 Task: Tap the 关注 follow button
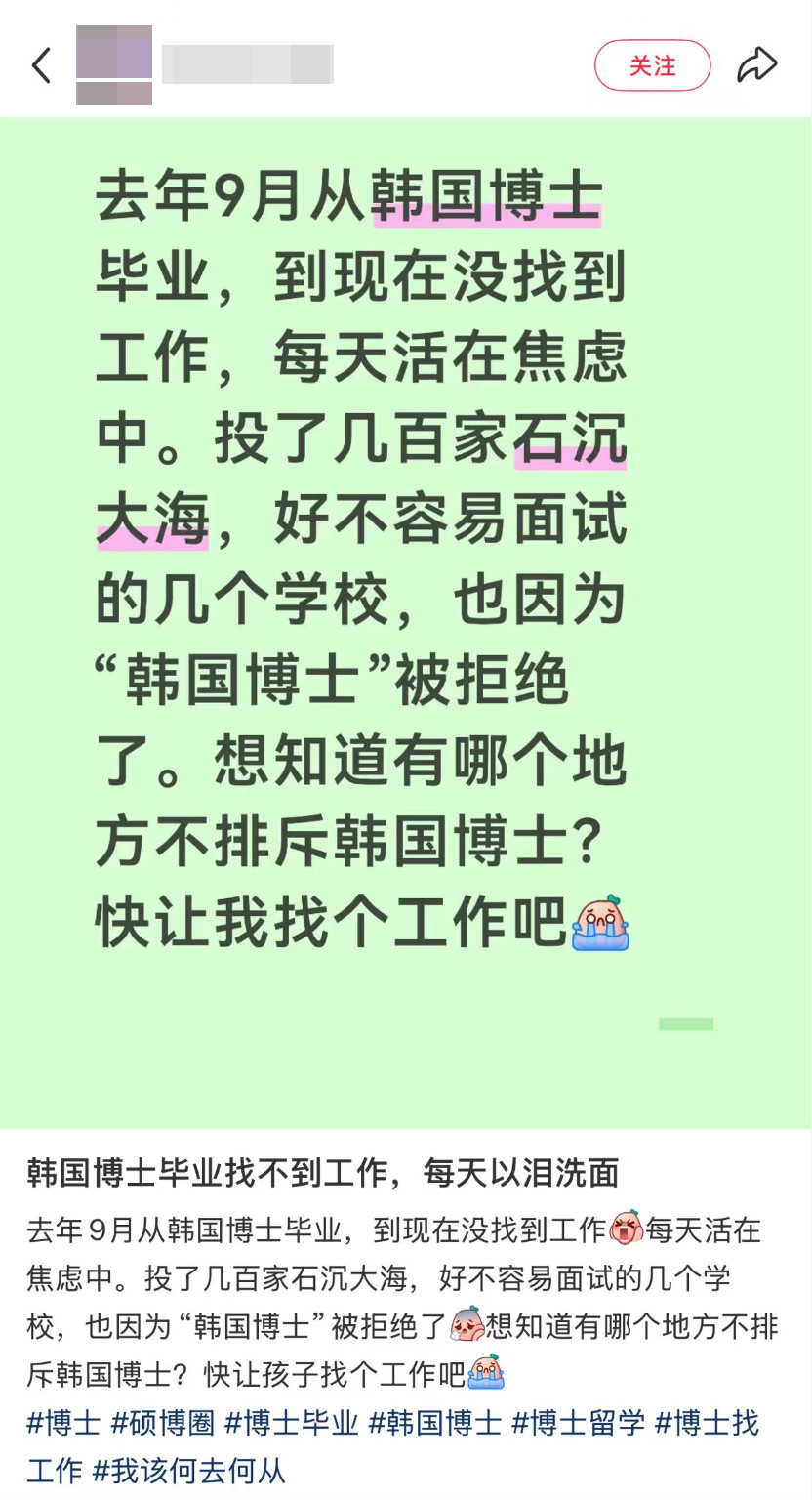click(652, 64)
